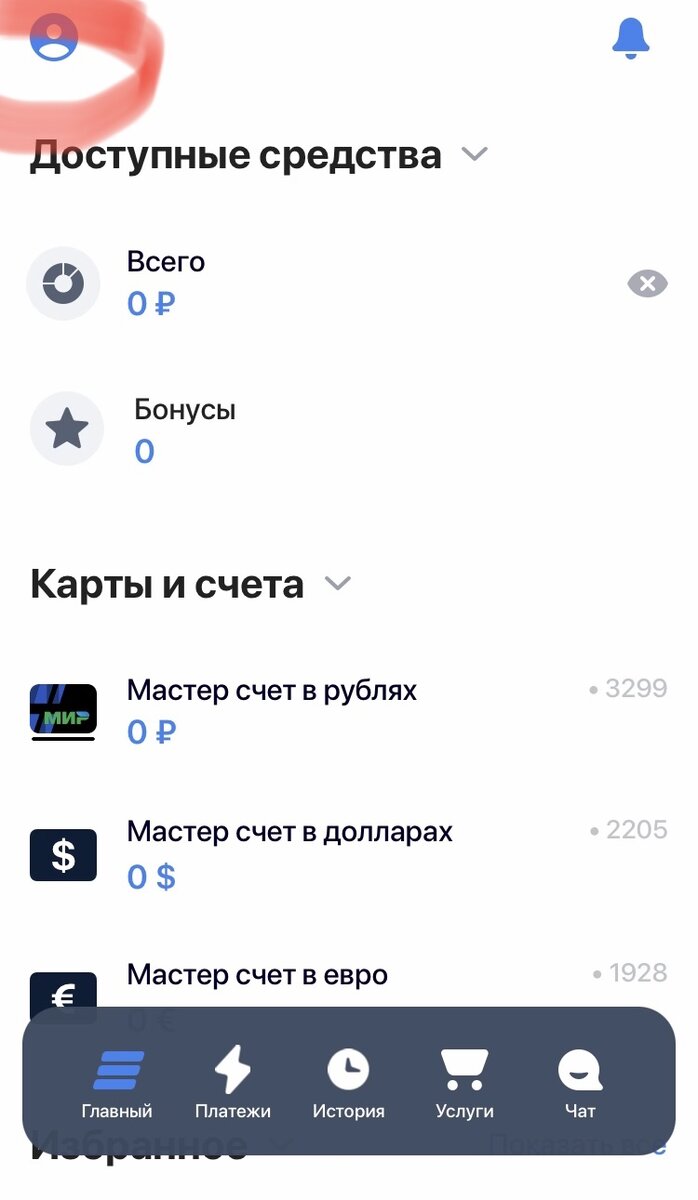698x1200 pixels.
Task: Go to the История tab
Action: click(x=348, y=1084)
